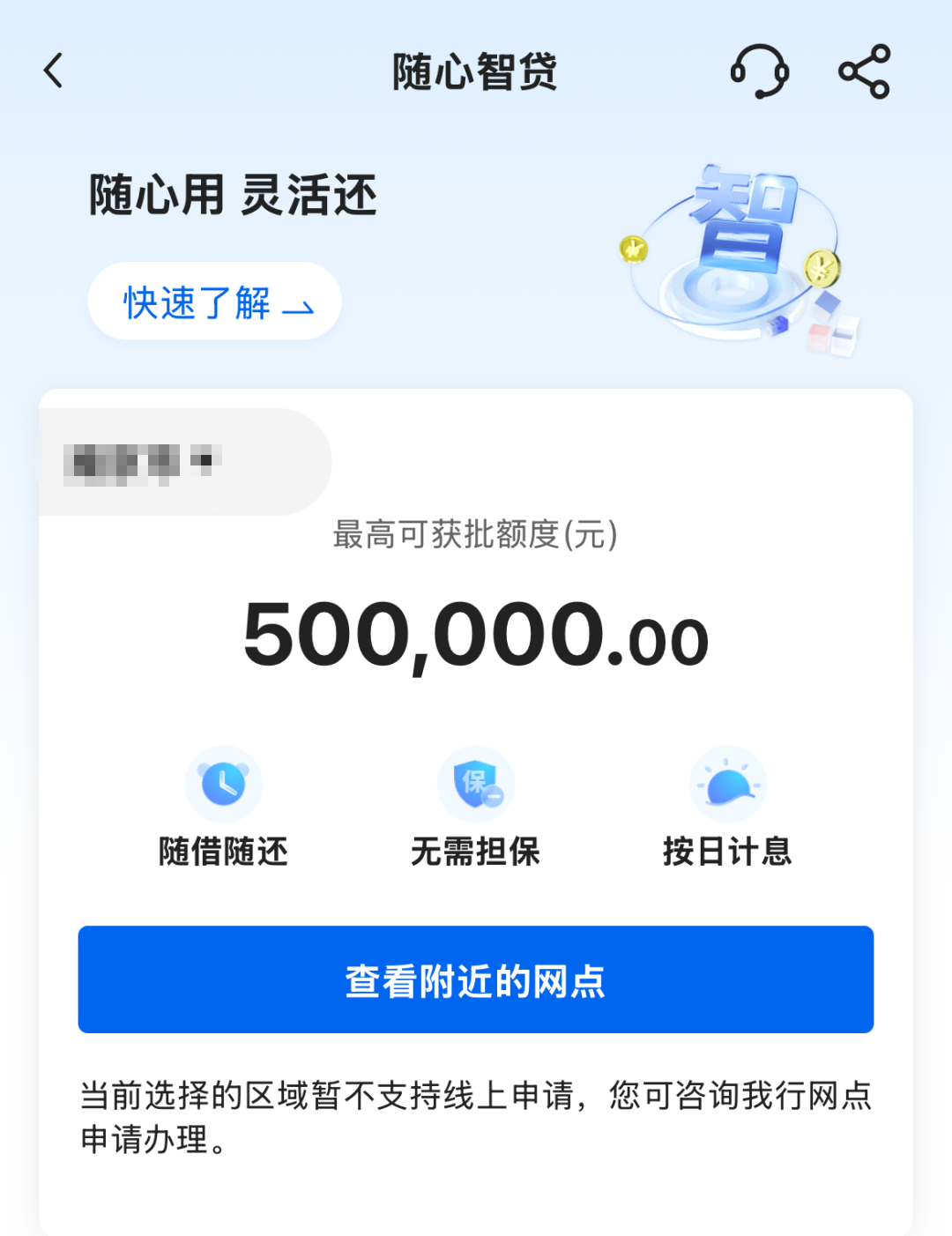Contact customer service via headset icon
The image size is (952, 1236).
759,71
